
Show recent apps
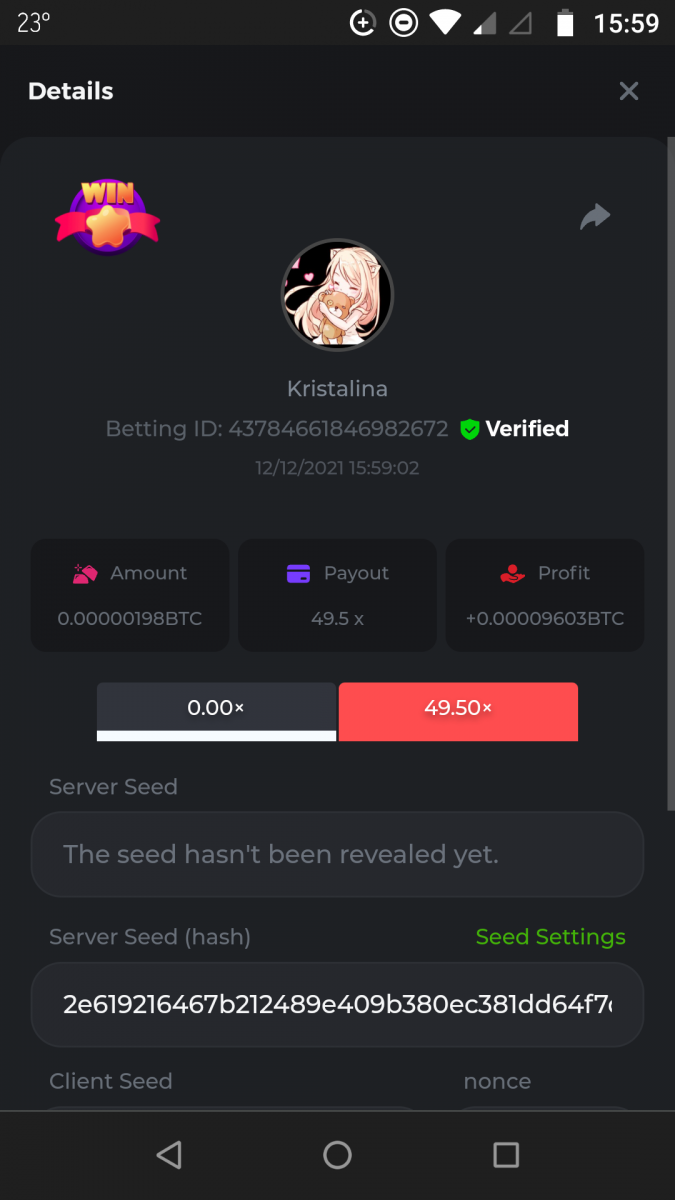[x=506, y=1155]
